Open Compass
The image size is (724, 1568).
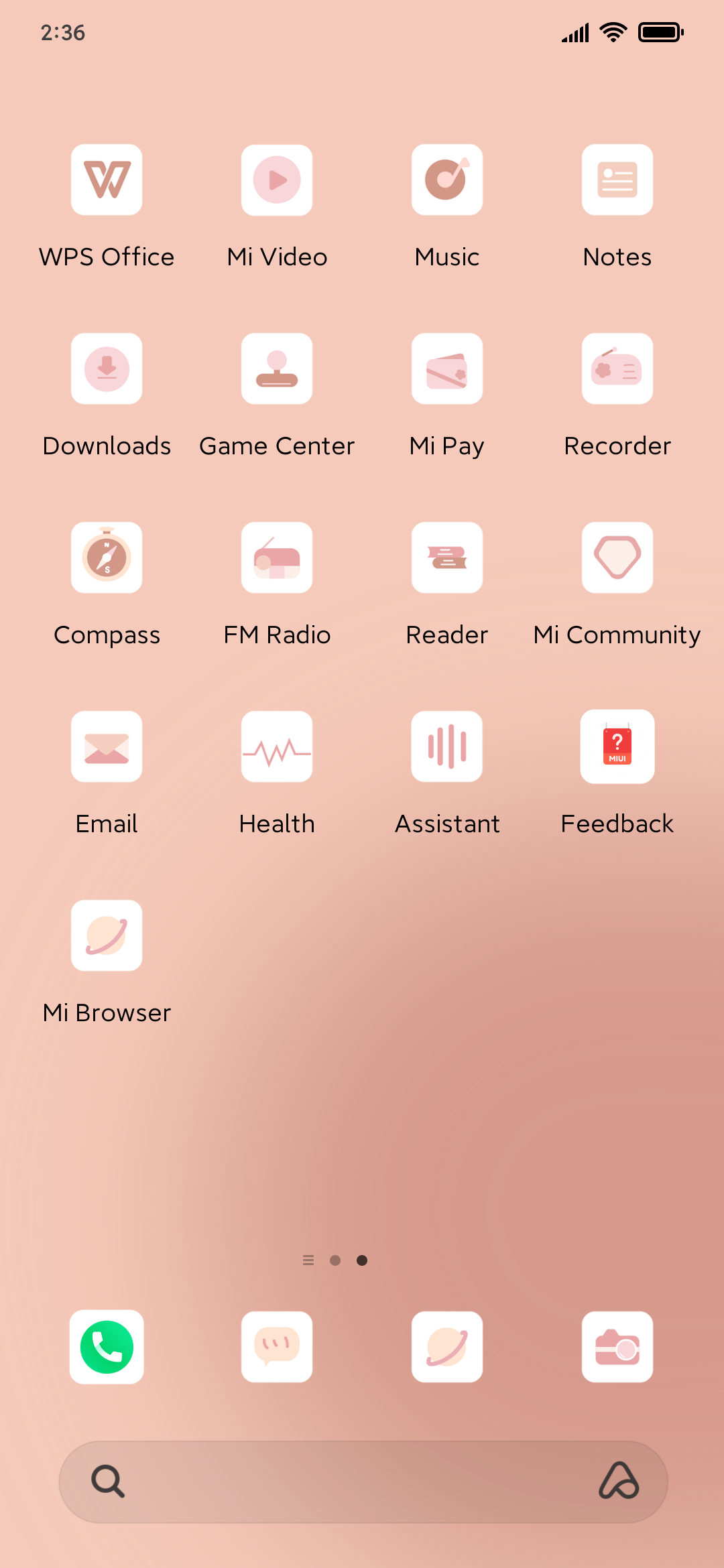coord(107,558)
